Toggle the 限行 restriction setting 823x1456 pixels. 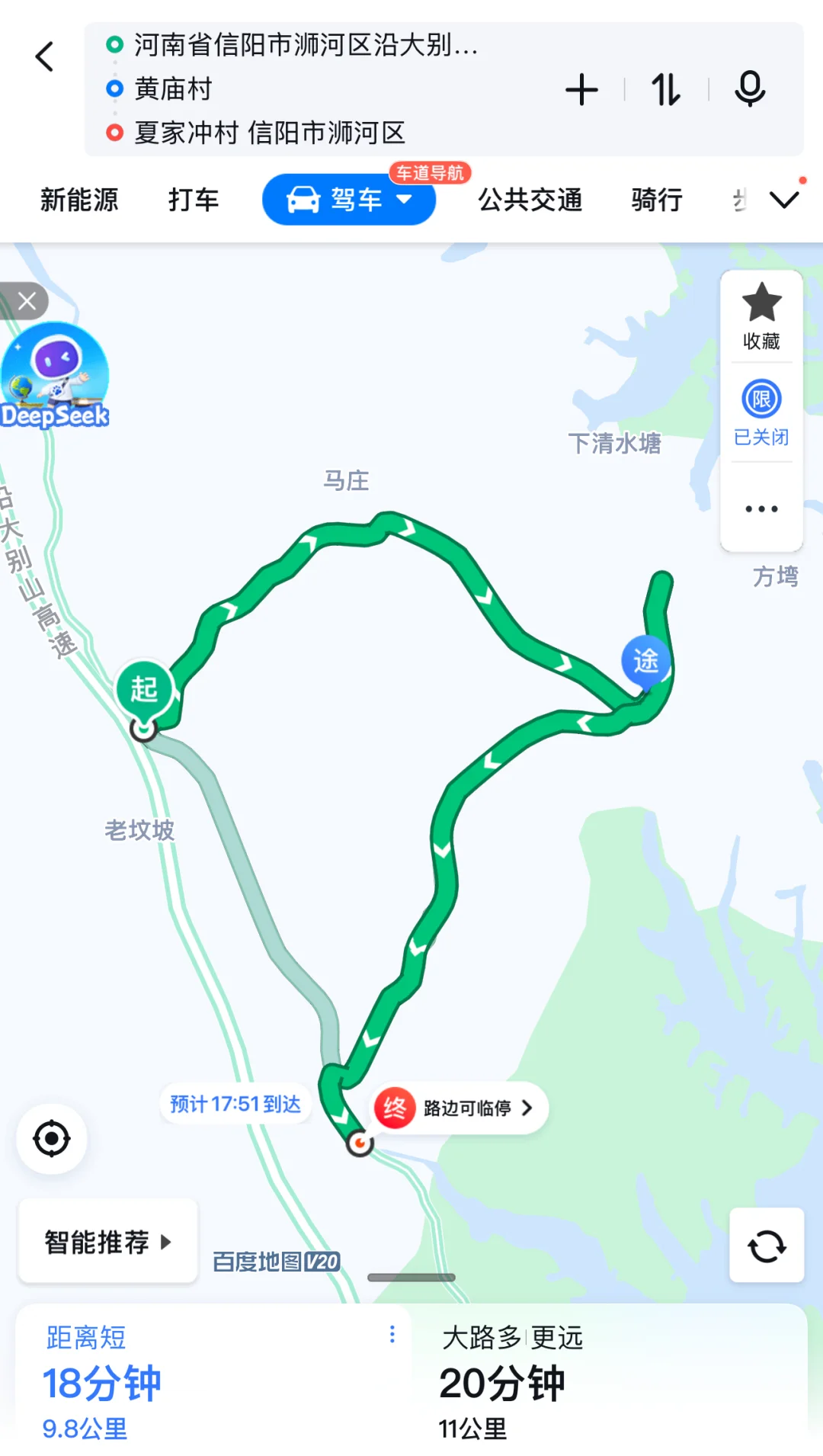[761, 412]
